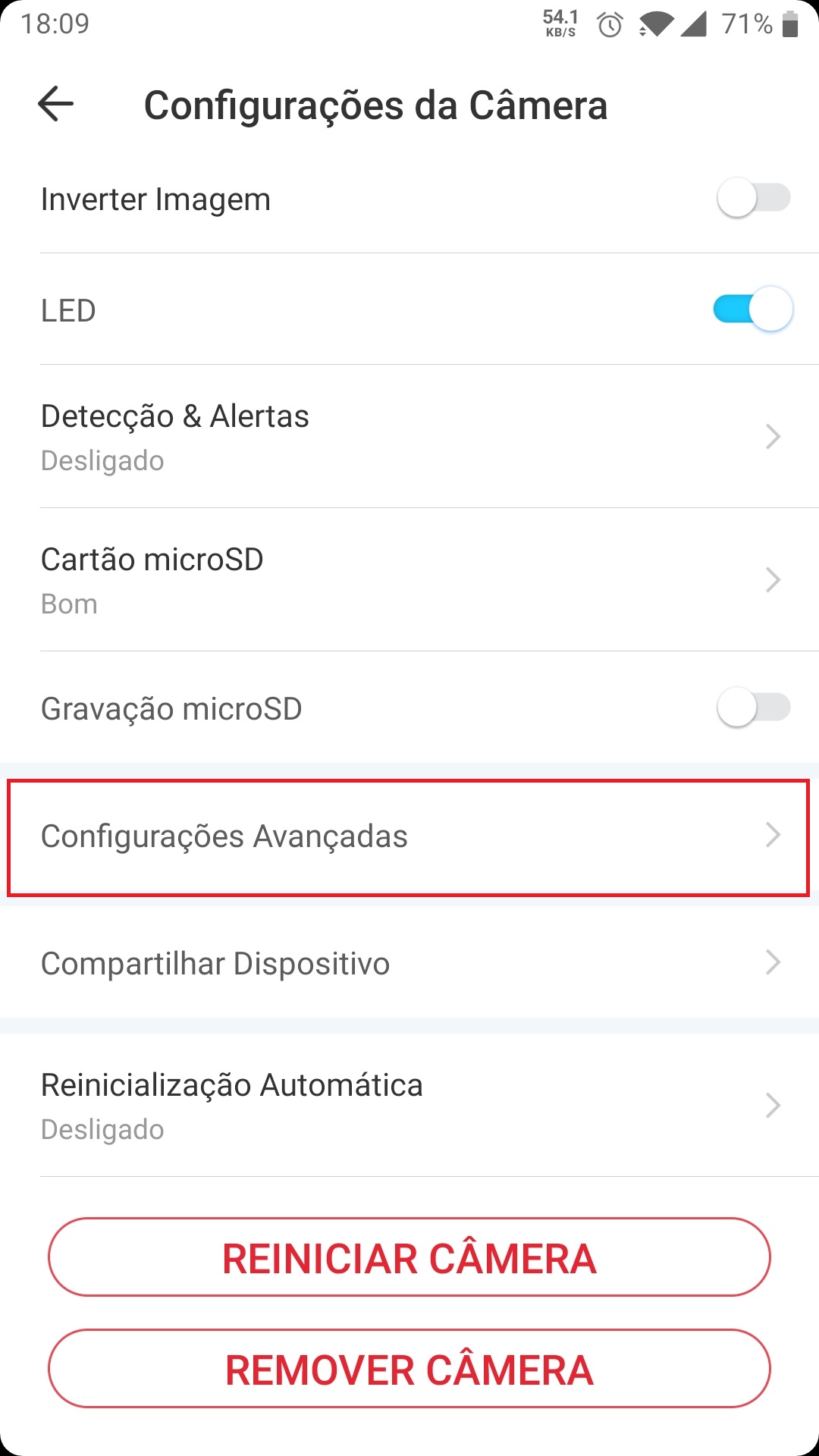819x1456 pixels.
Task: Go back using the arrow icon
Action: coord(55,104)
